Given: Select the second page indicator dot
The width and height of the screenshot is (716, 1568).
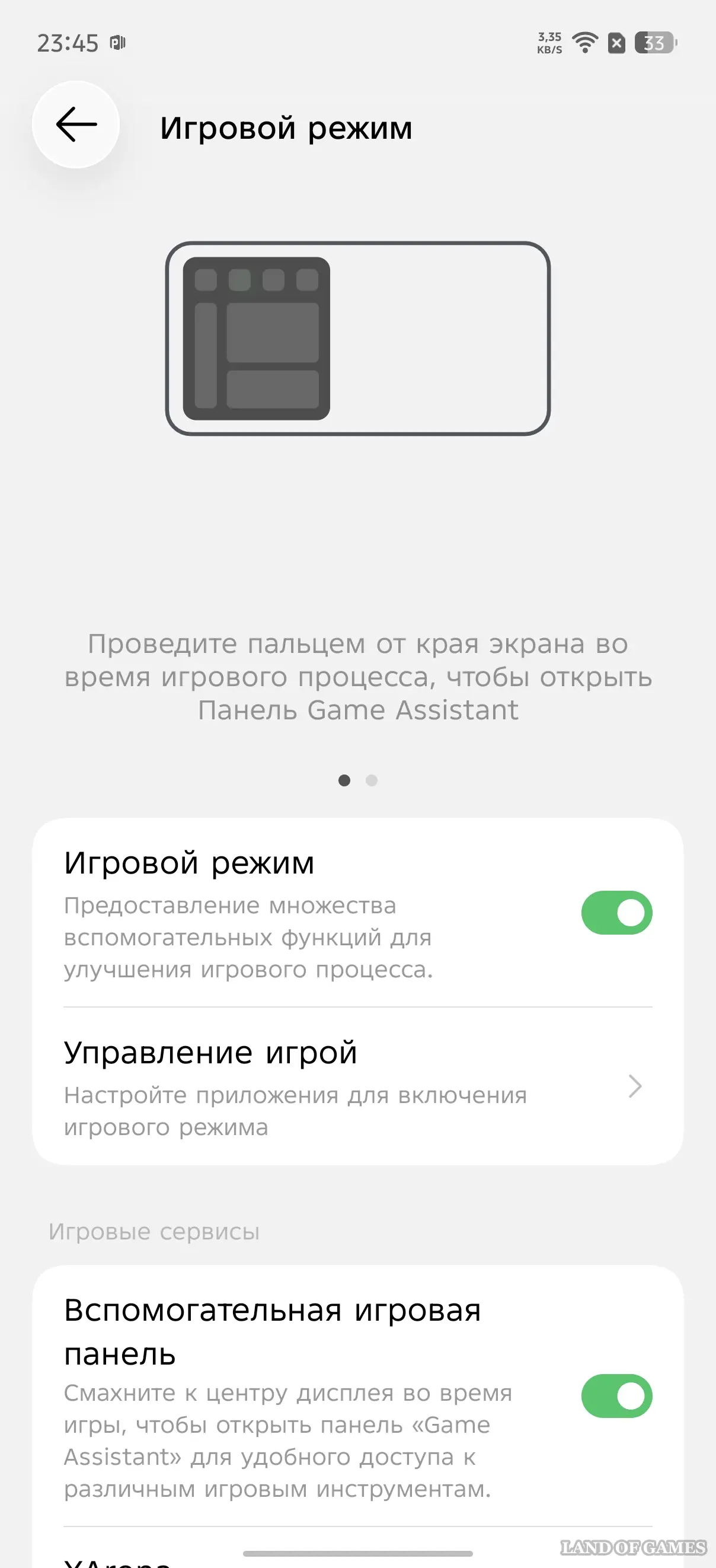Looking at the screenshot, I should point(372,780).
